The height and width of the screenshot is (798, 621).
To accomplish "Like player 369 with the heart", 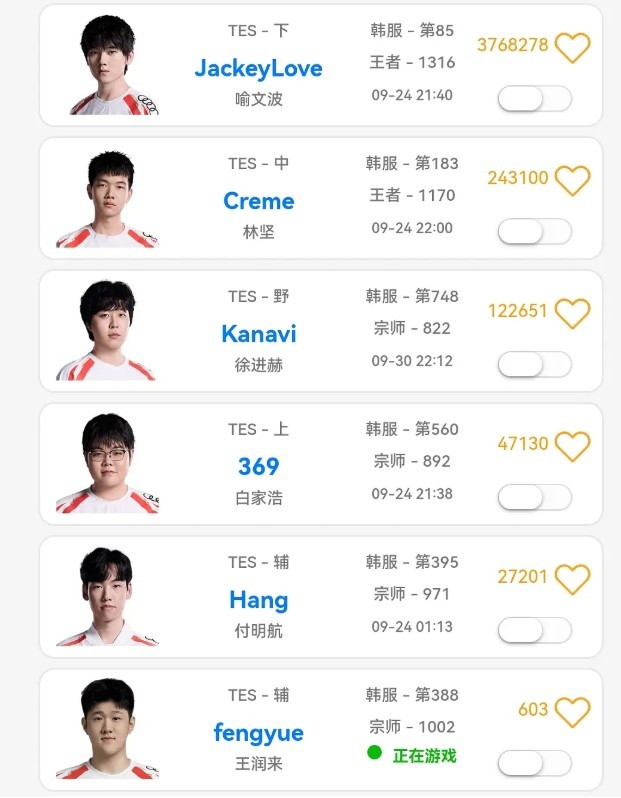I will [573, 445].
